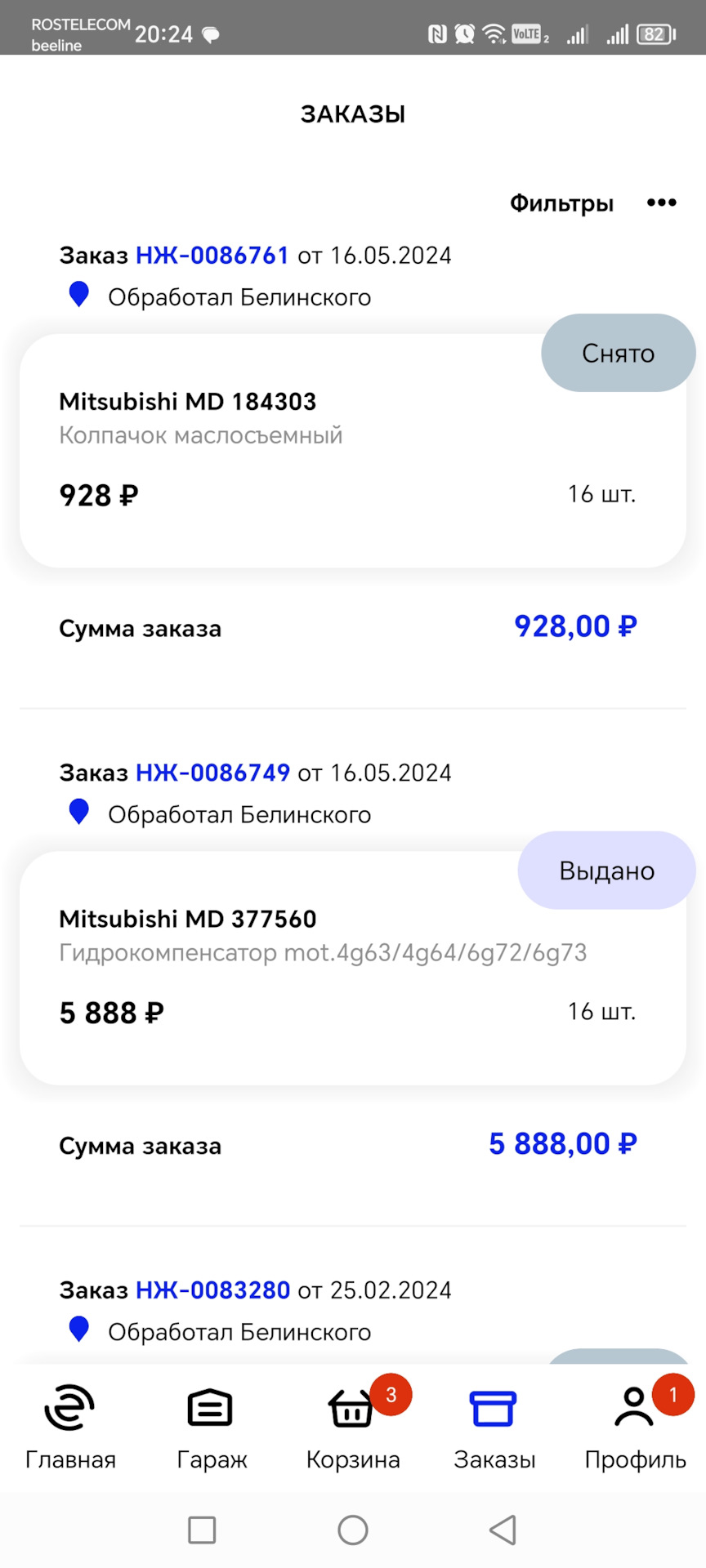The width and height of the screenshot is (706, 1568).
Task: Open order link НЖ-0086761
Action: (x=212, y=256)
